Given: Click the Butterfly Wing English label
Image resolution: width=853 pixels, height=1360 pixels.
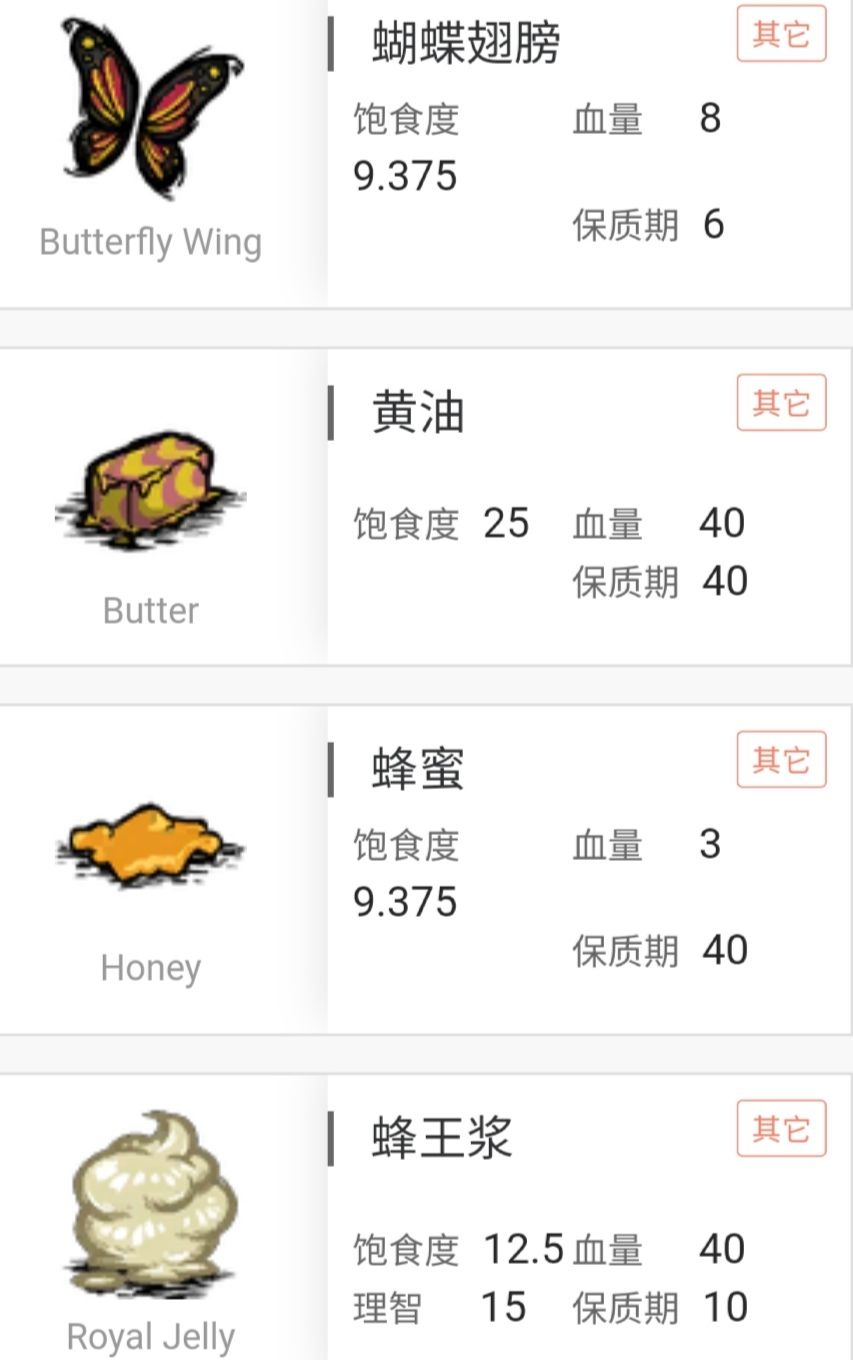Looking at the screenshot, I should coord(150,241).
